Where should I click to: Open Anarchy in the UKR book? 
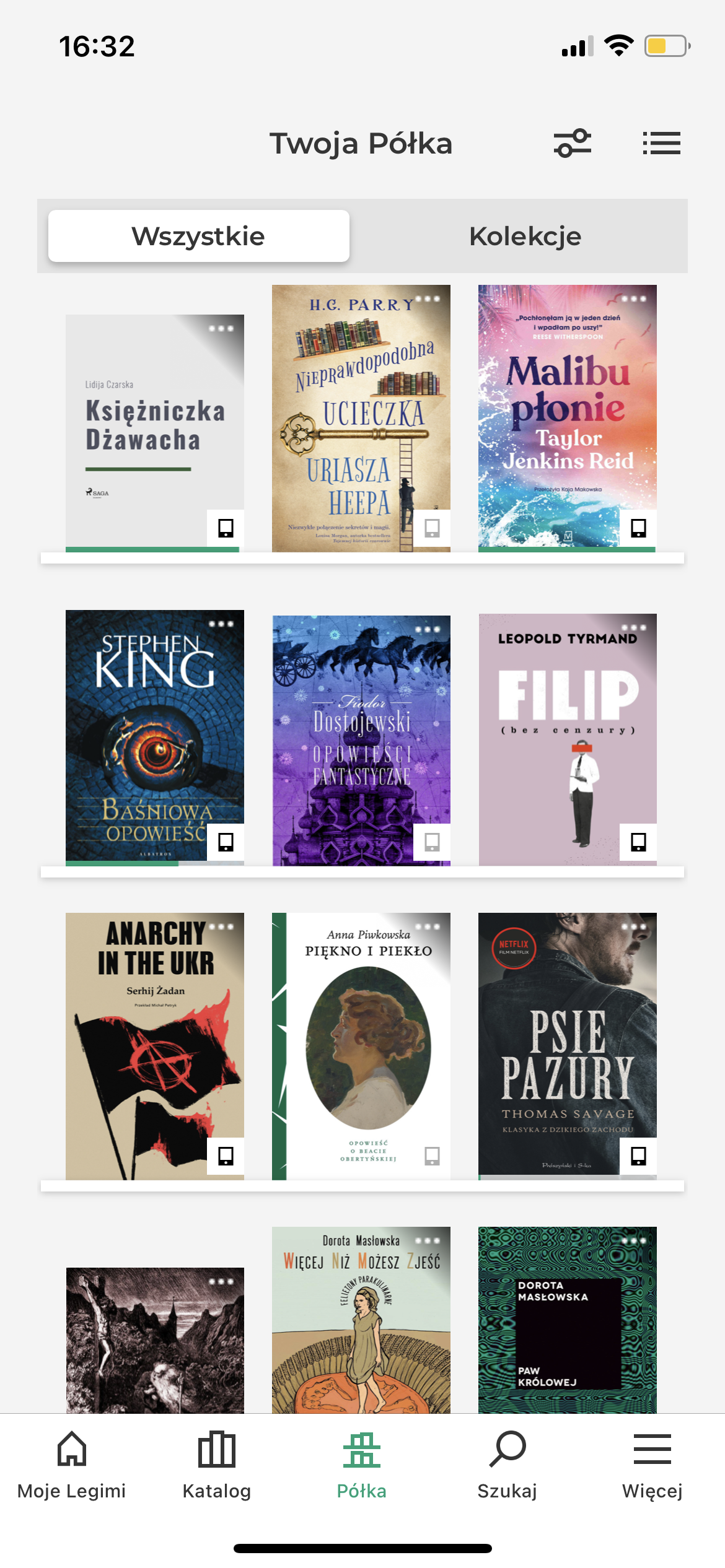pyautogui.click(x=155, y=1046)
